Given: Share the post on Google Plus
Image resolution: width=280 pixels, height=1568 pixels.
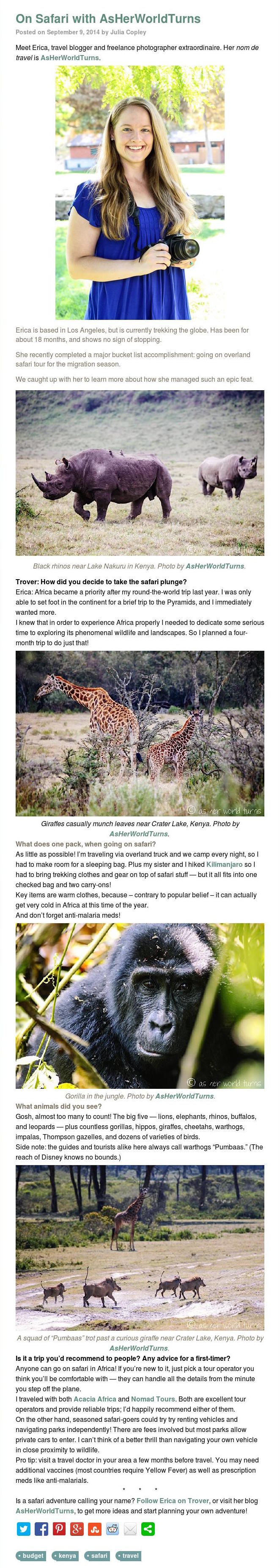Looking at the screenshot, I should coord(77,1529).
